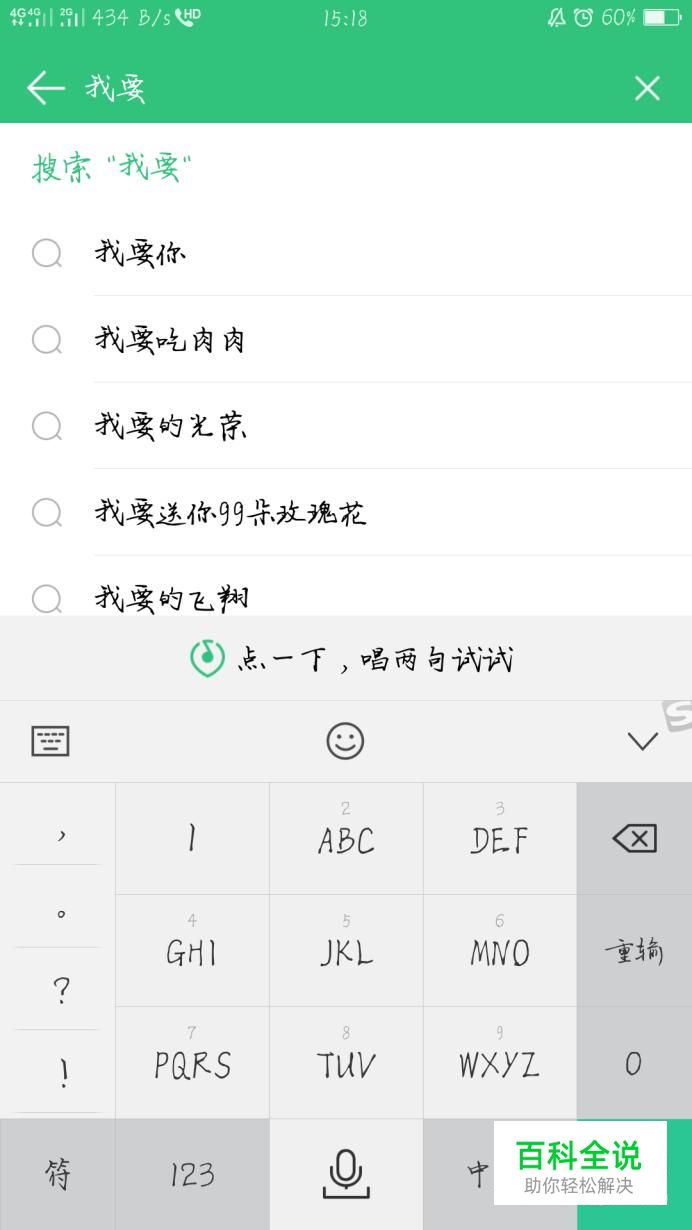Image resolution: width=692 pixels, height=1230 pixels.
Task: Tap the MNO key on the keypad
Action: (500, 950)
